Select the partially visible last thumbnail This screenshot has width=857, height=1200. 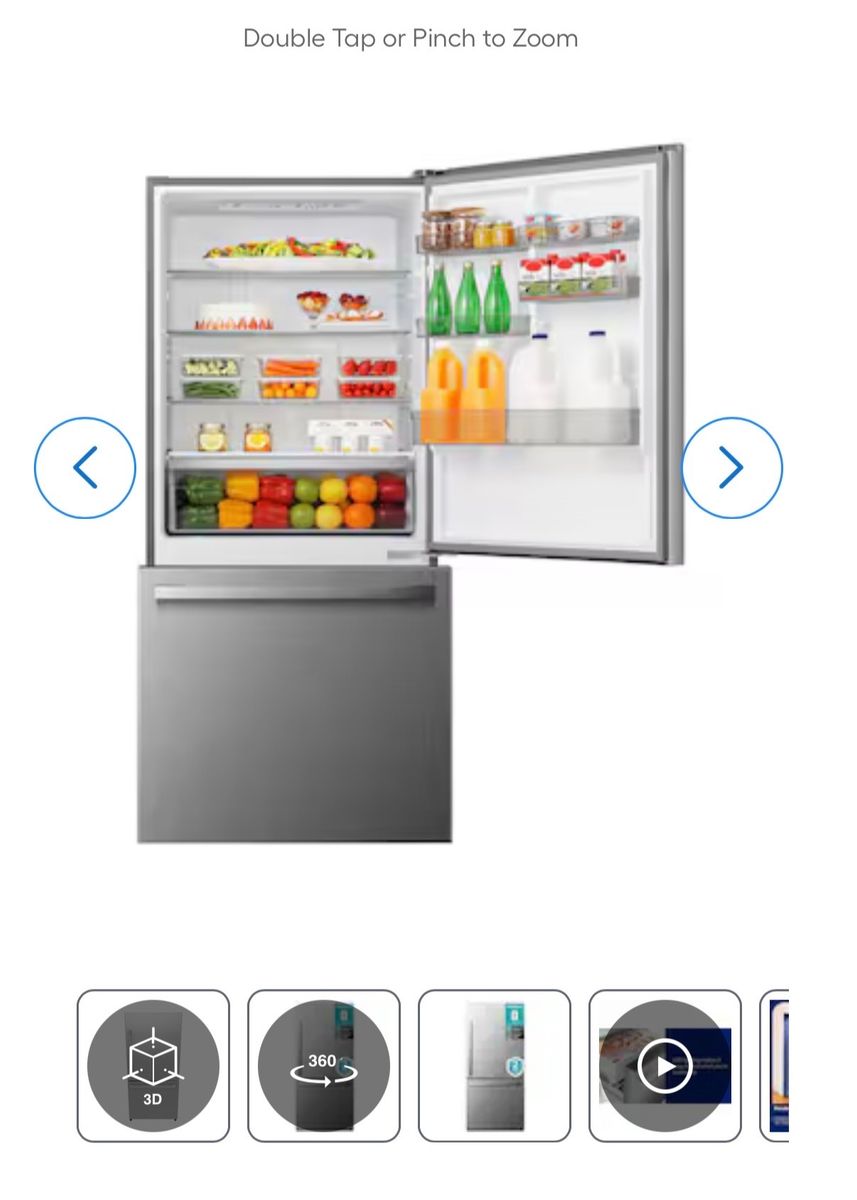[776, 1065]
